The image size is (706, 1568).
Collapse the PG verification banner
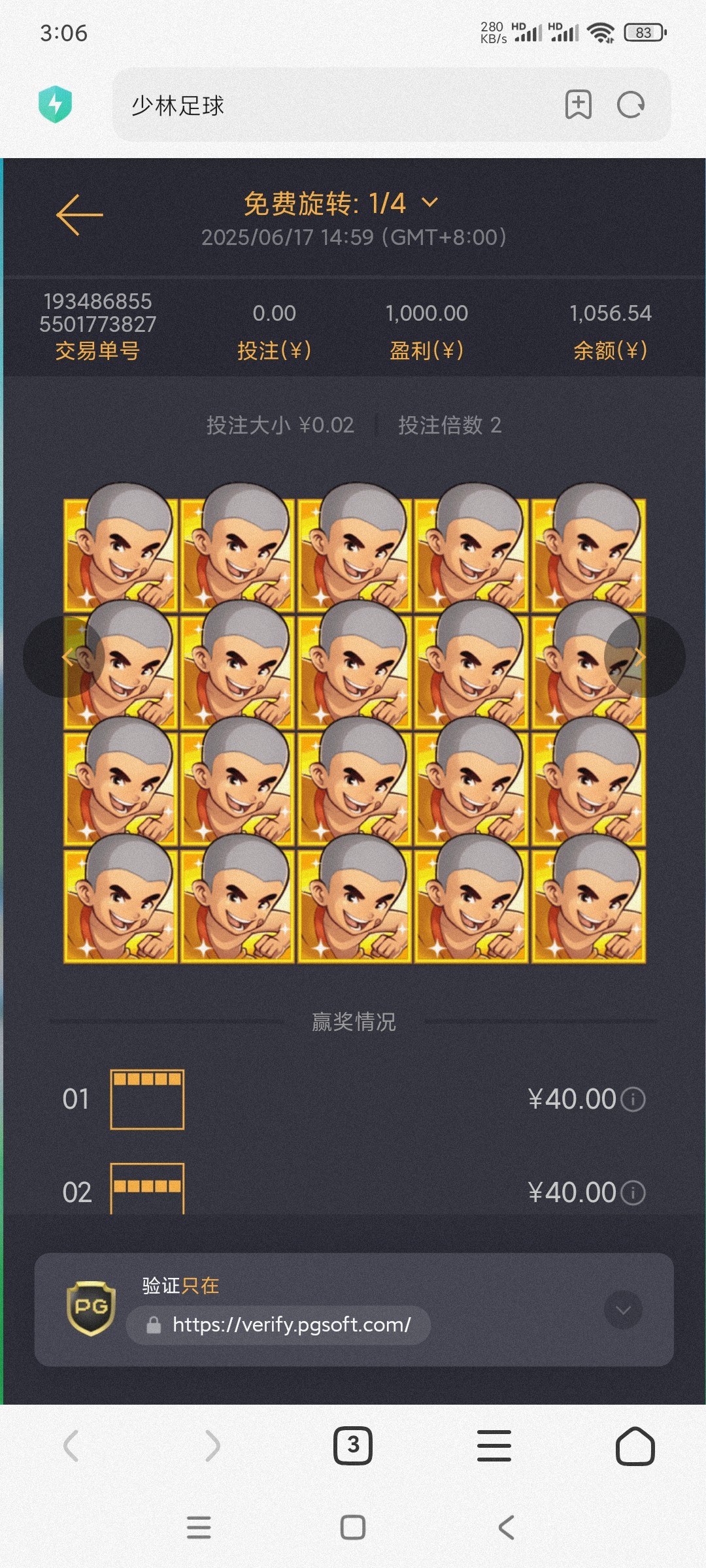coord(623,1310)
